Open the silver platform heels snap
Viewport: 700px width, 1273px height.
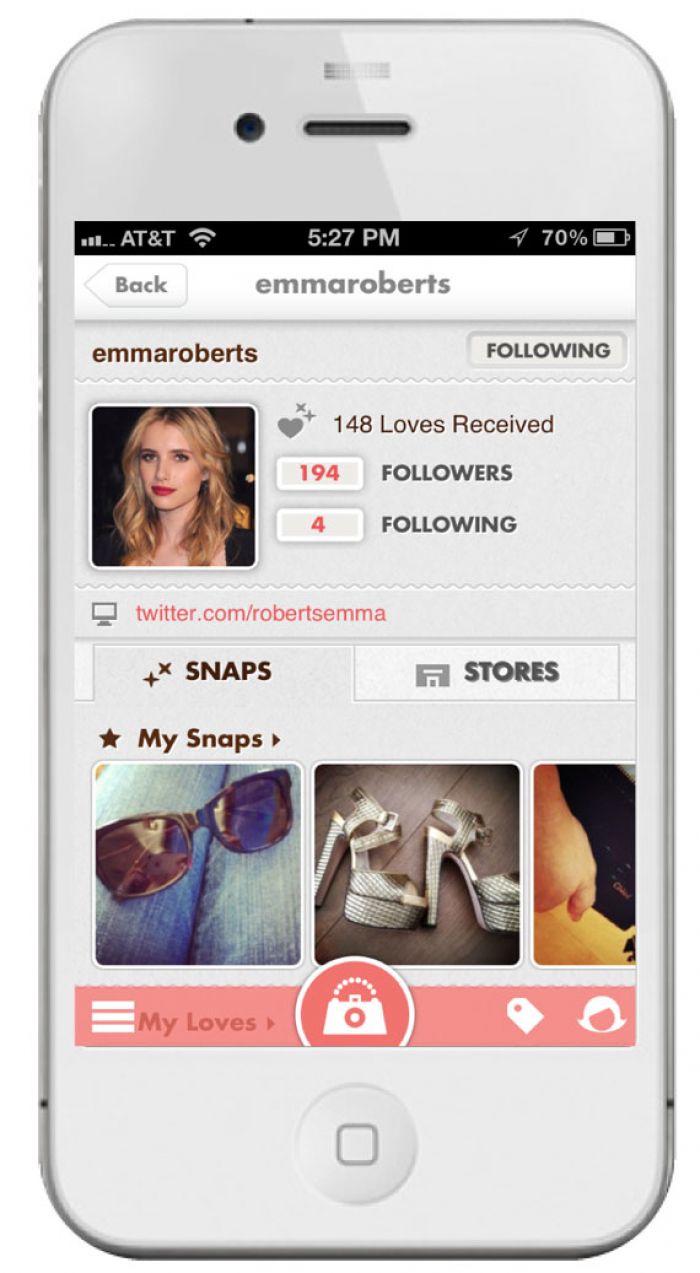tap(417, 864)
